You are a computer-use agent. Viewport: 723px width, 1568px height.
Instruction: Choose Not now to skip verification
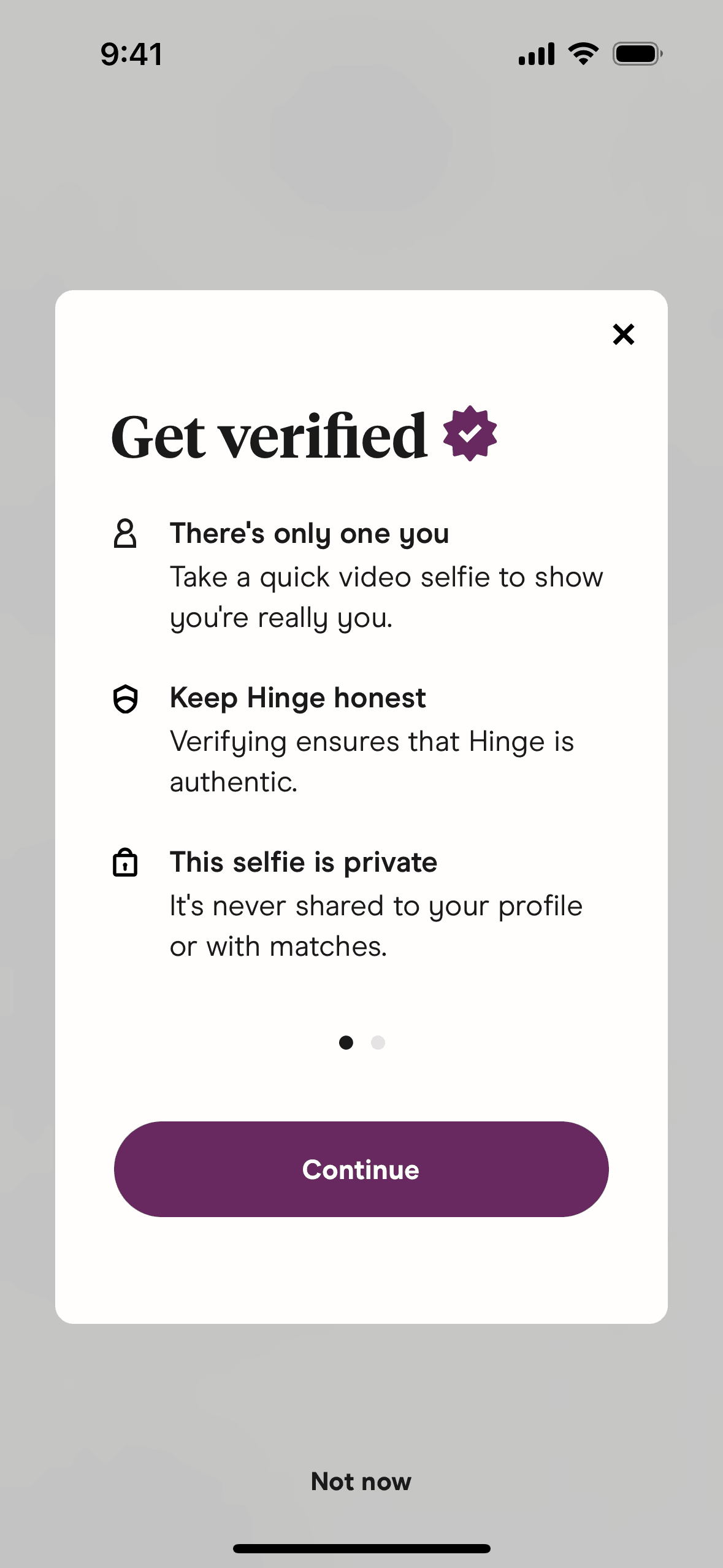point(361,1482)
